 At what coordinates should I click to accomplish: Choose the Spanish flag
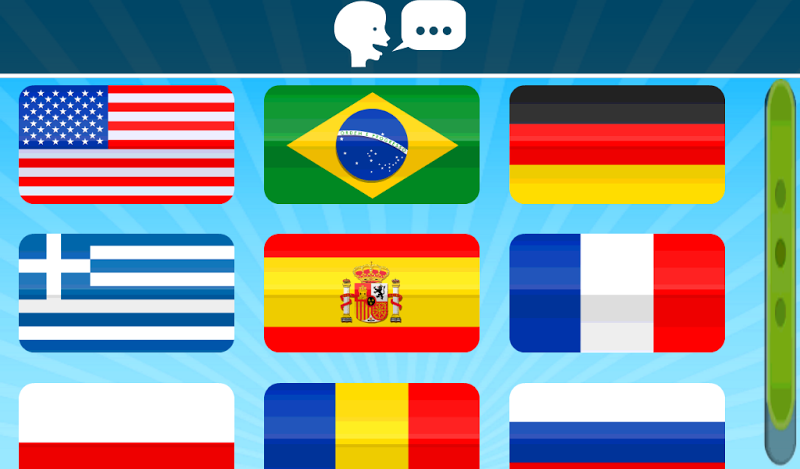(x=371, y=293)
